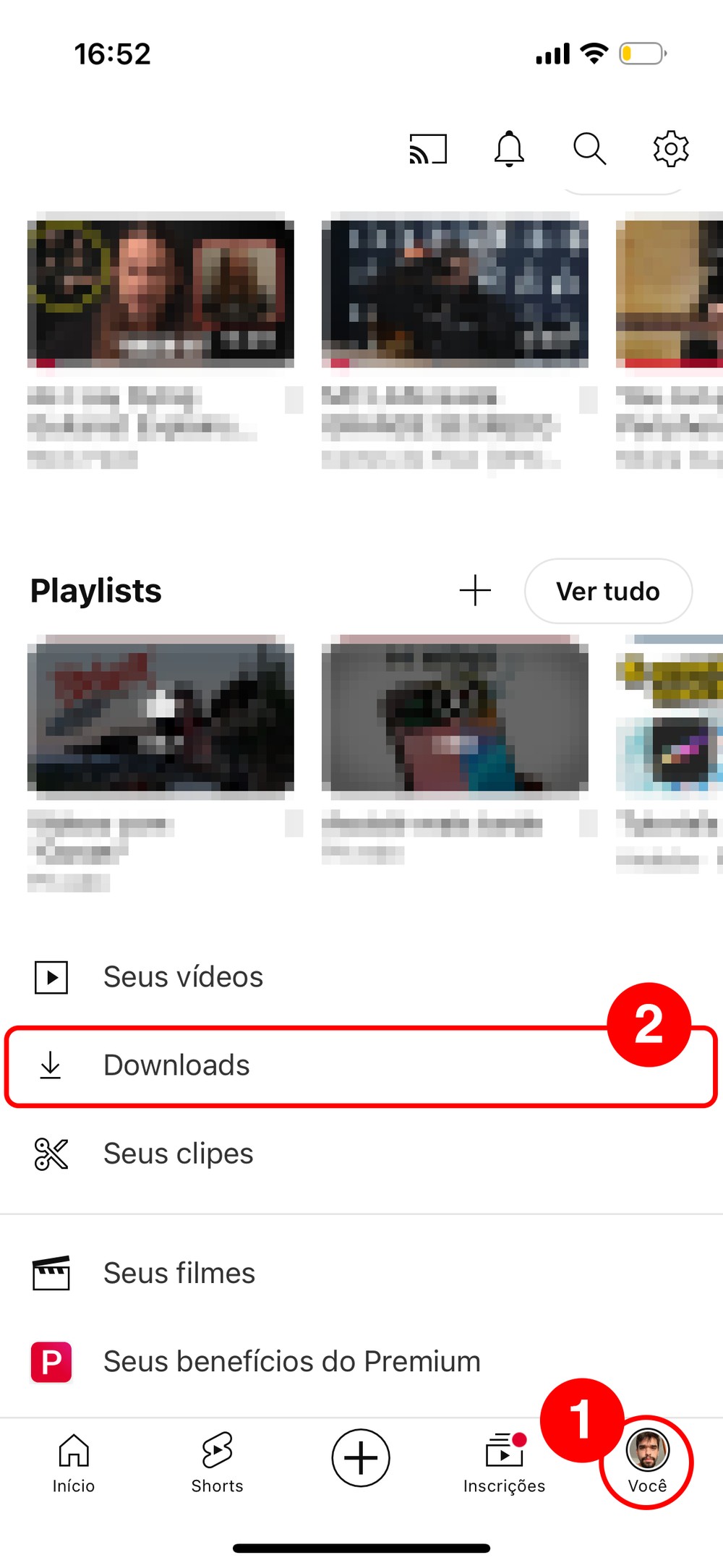The width and height of the screenshot is (723, 1568).
Task: Open the notifications bell
Action: pos(509,149)
